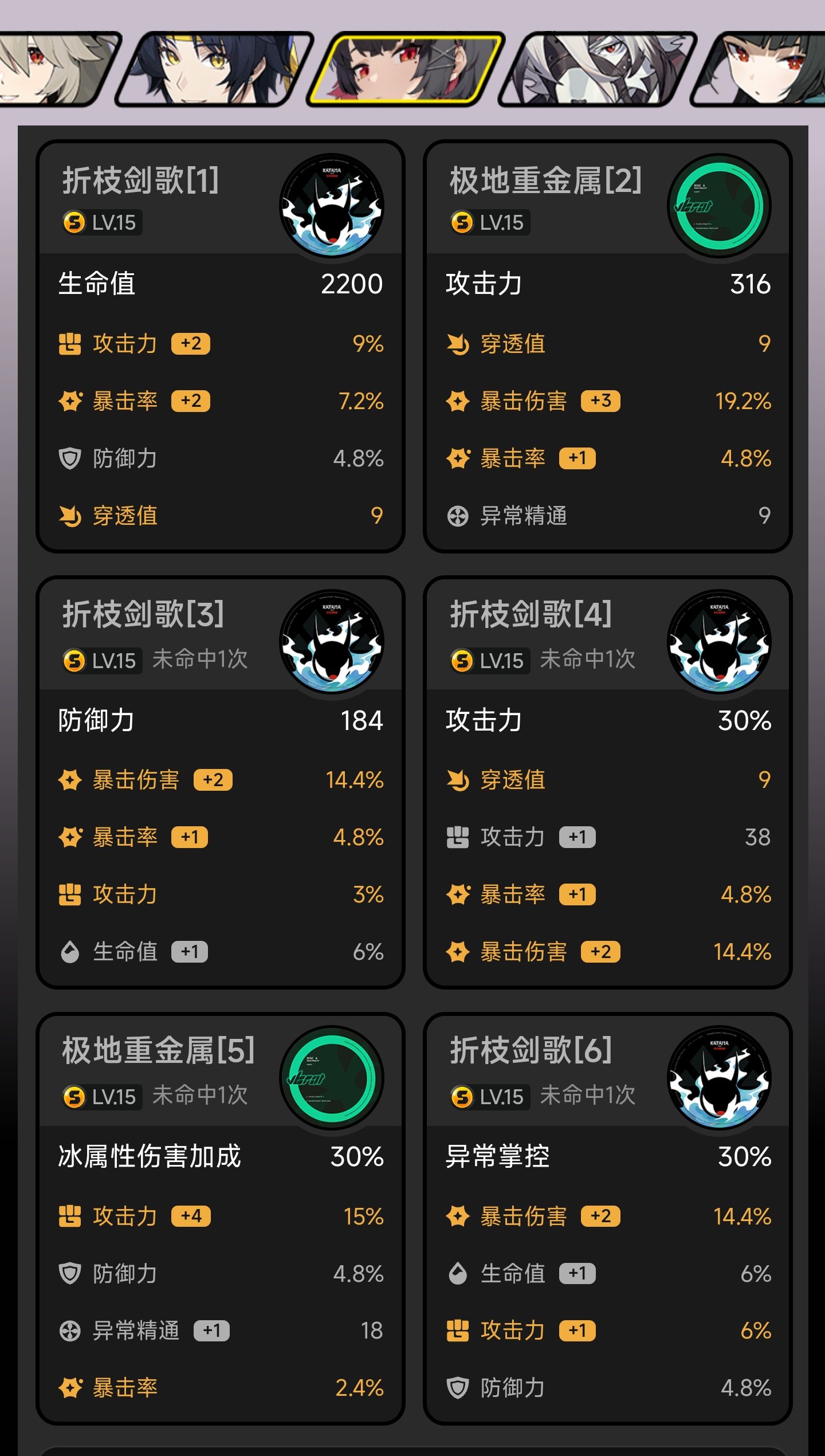Tap the highlighted black-haired character with hairpin
The image size is (825, 1456).
click(406, 69)
